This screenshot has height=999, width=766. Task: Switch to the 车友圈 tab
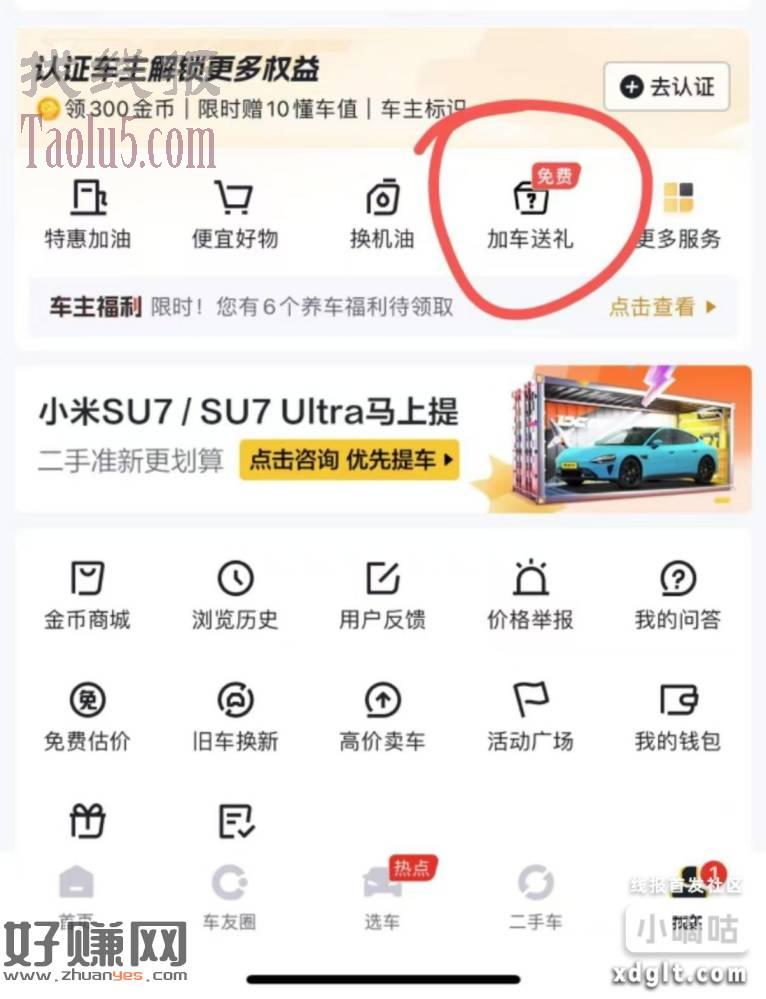229,898
